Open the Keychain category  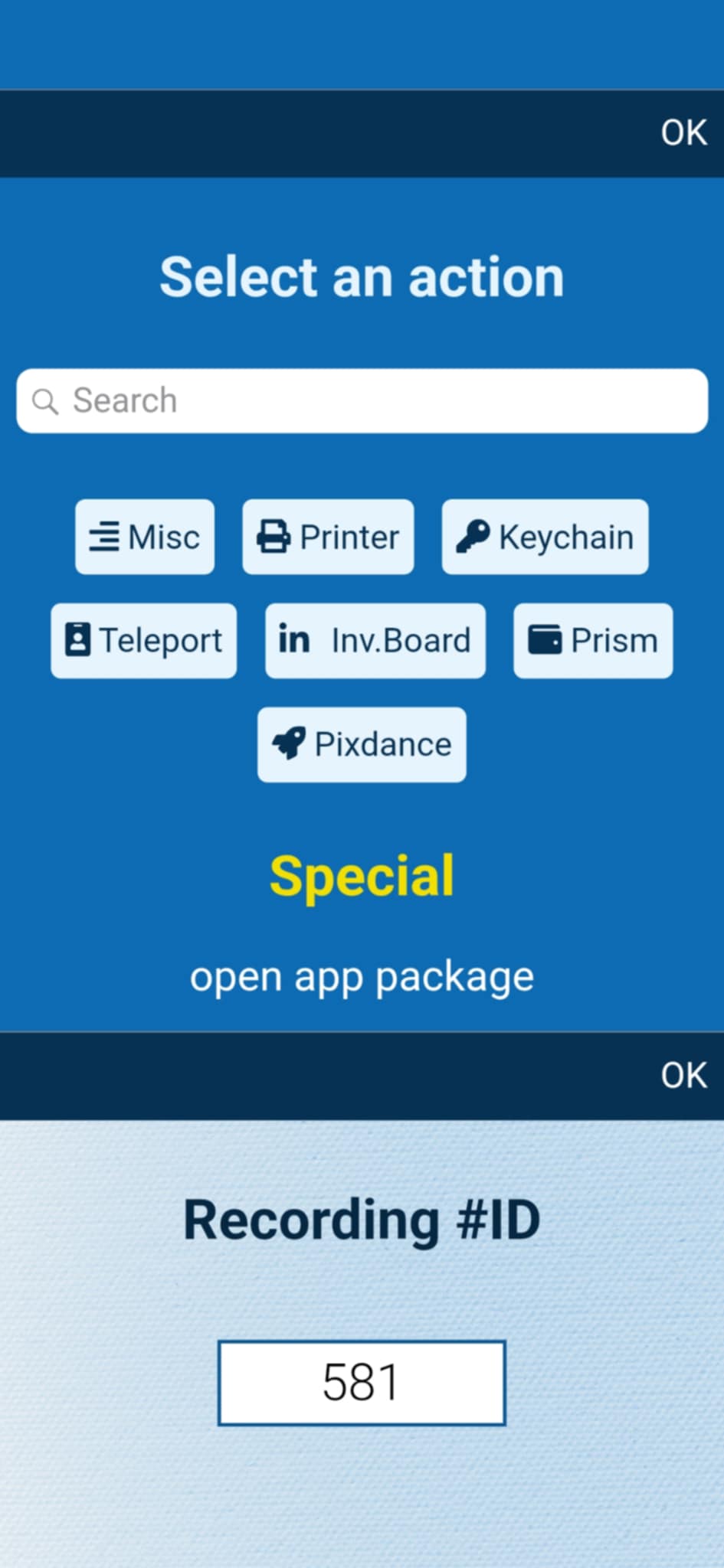pos(545,537)
